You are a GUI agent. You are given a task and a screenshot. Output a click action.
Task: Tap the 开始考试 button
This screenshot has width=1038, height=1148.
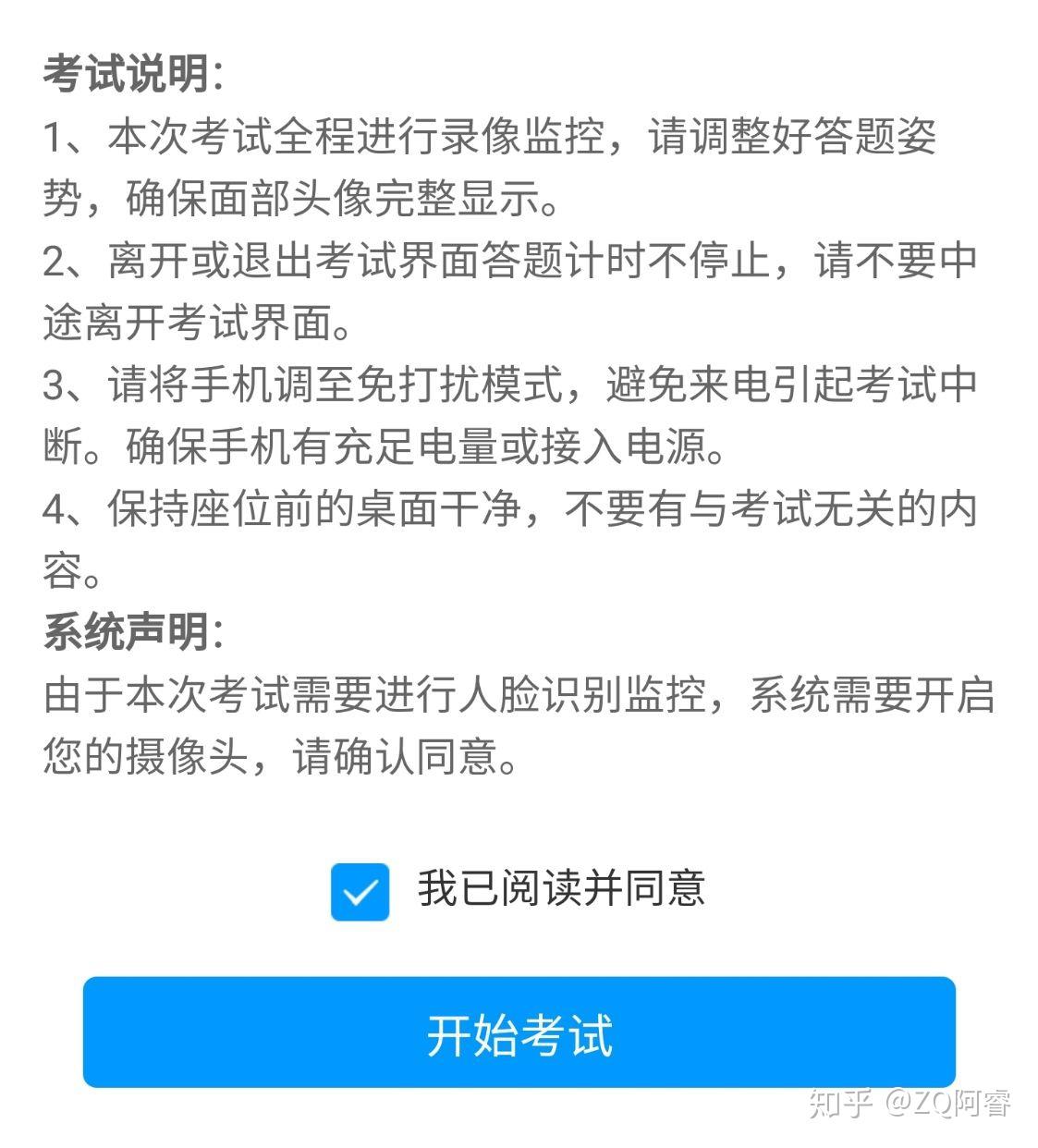pos(519,1032)
